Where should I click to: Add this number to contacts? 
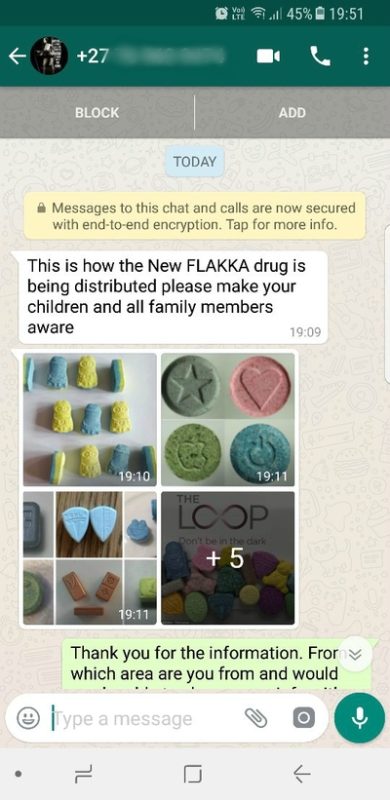292,112
